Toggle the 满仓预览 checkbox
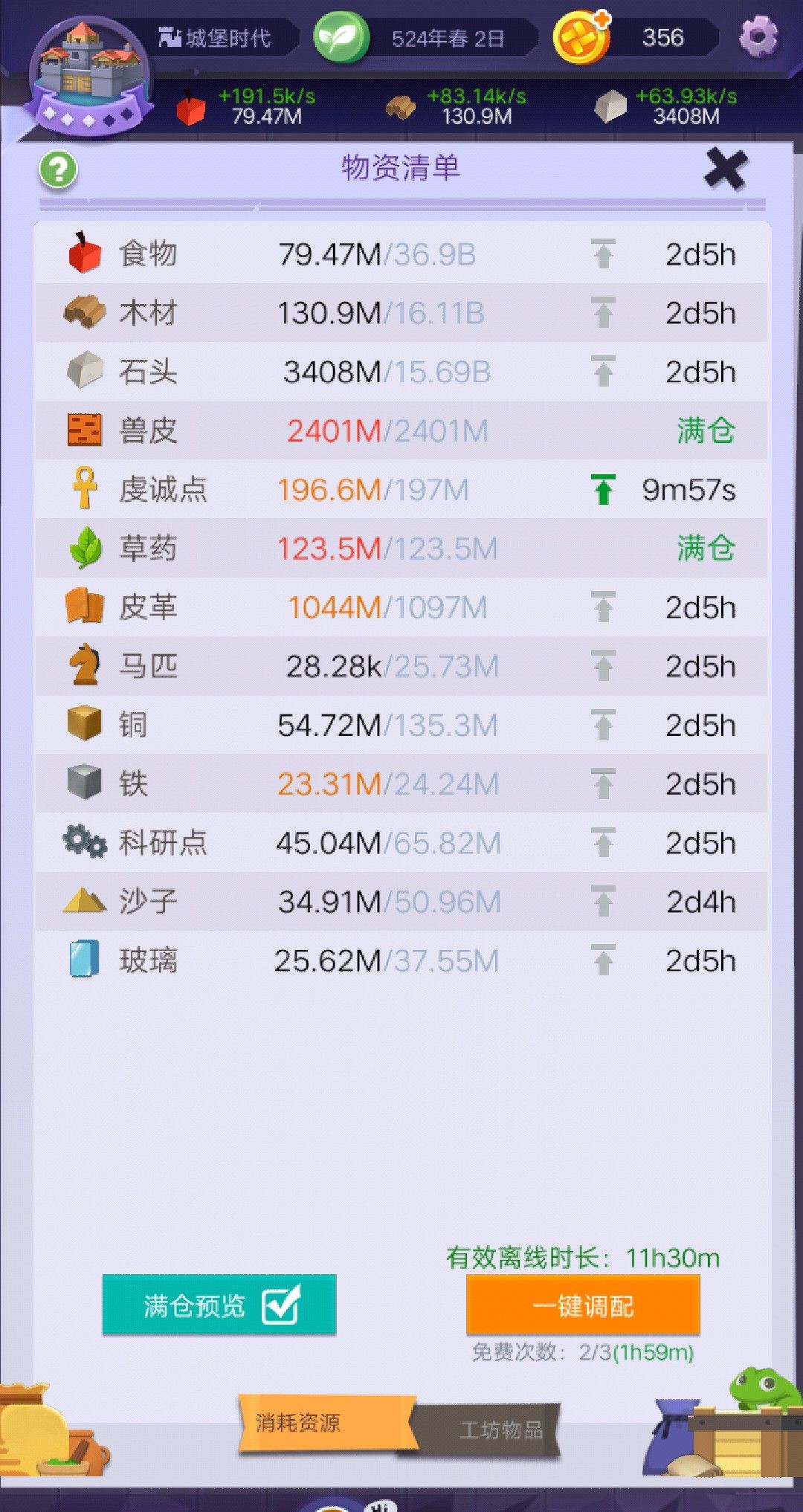This screenshot has width=803, height=1512. [x=281, y=1305]
